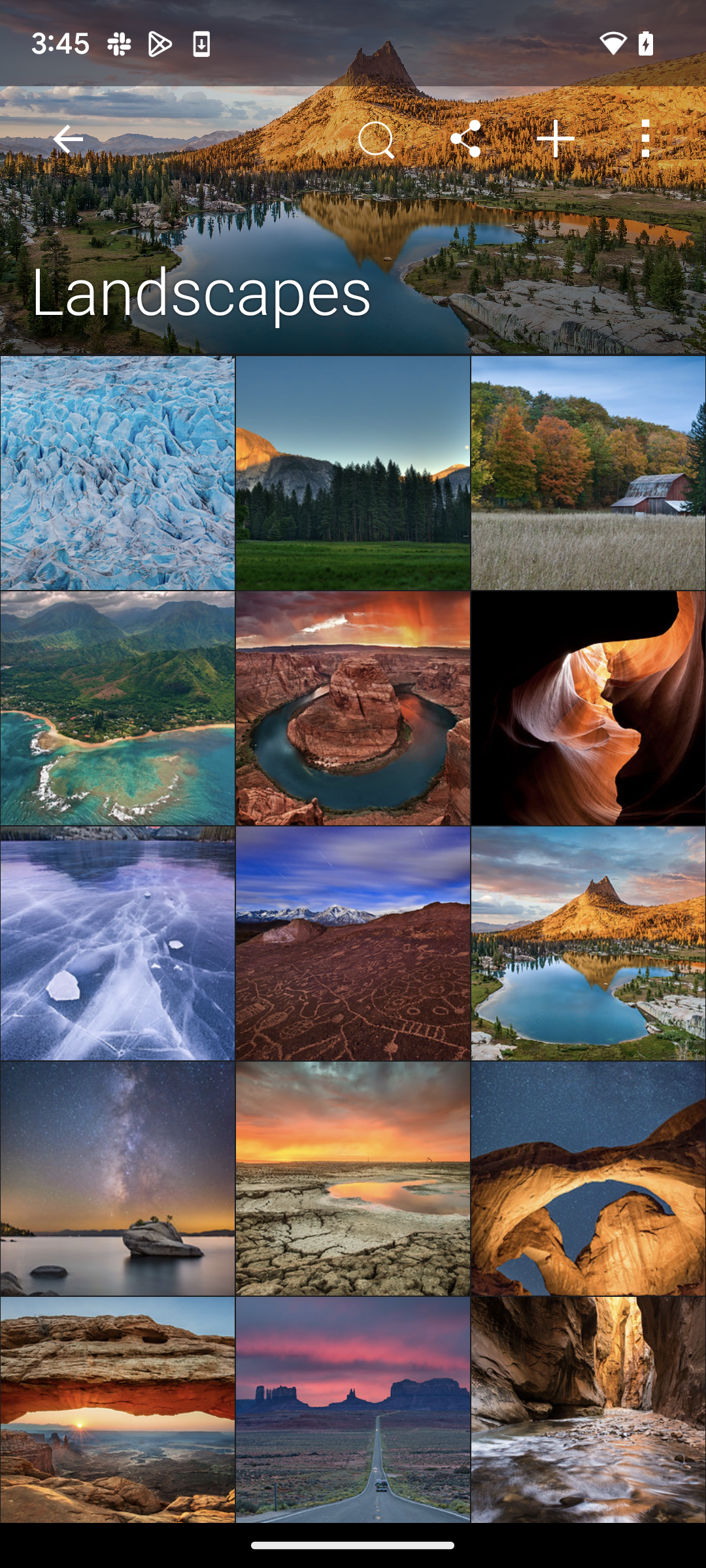Open the double arch night photo
The width and height of the screenshot is (706, 1568).
(x=588, y=1179)
